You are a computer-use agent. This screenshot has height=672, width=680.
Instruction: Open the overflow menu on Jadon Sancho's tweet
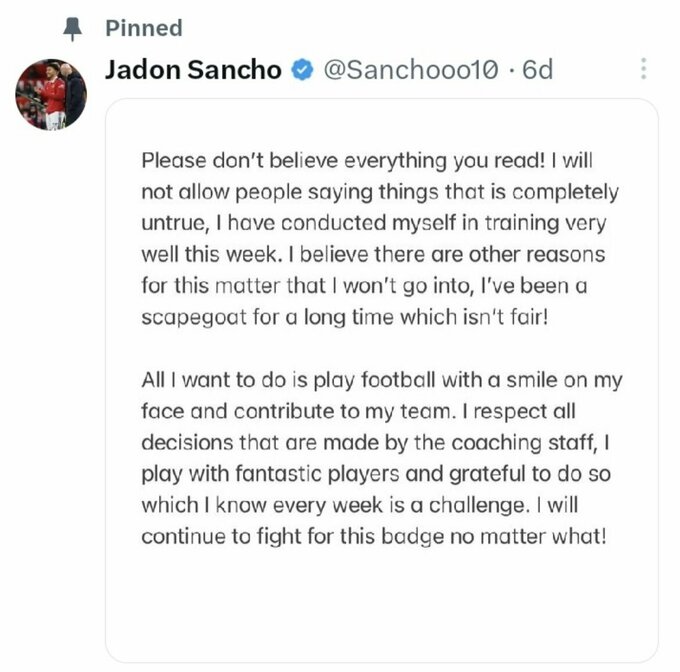[644, 69]
